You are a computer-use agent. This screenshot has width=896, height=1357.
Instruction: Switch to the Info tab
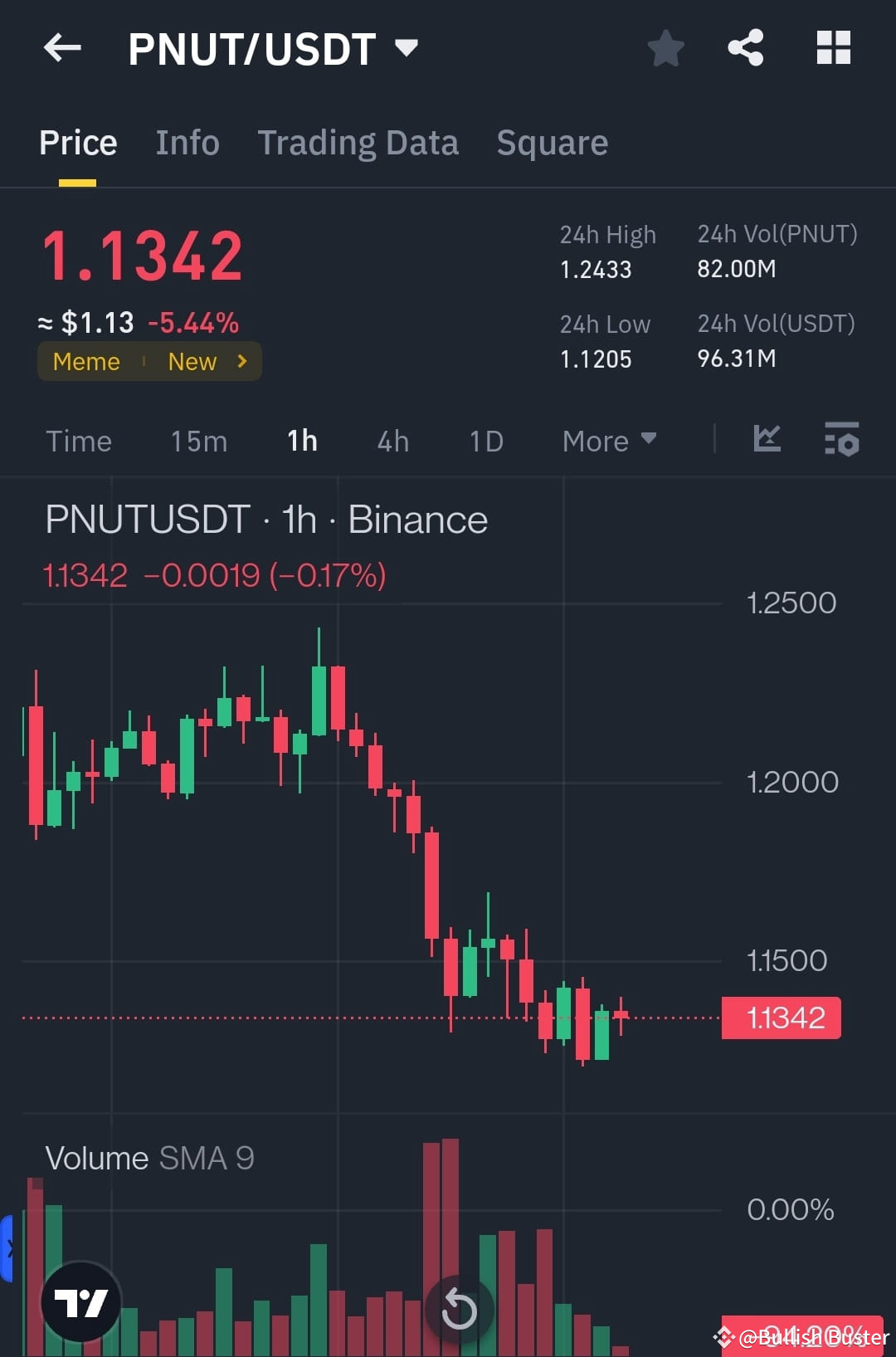(187, 142)
